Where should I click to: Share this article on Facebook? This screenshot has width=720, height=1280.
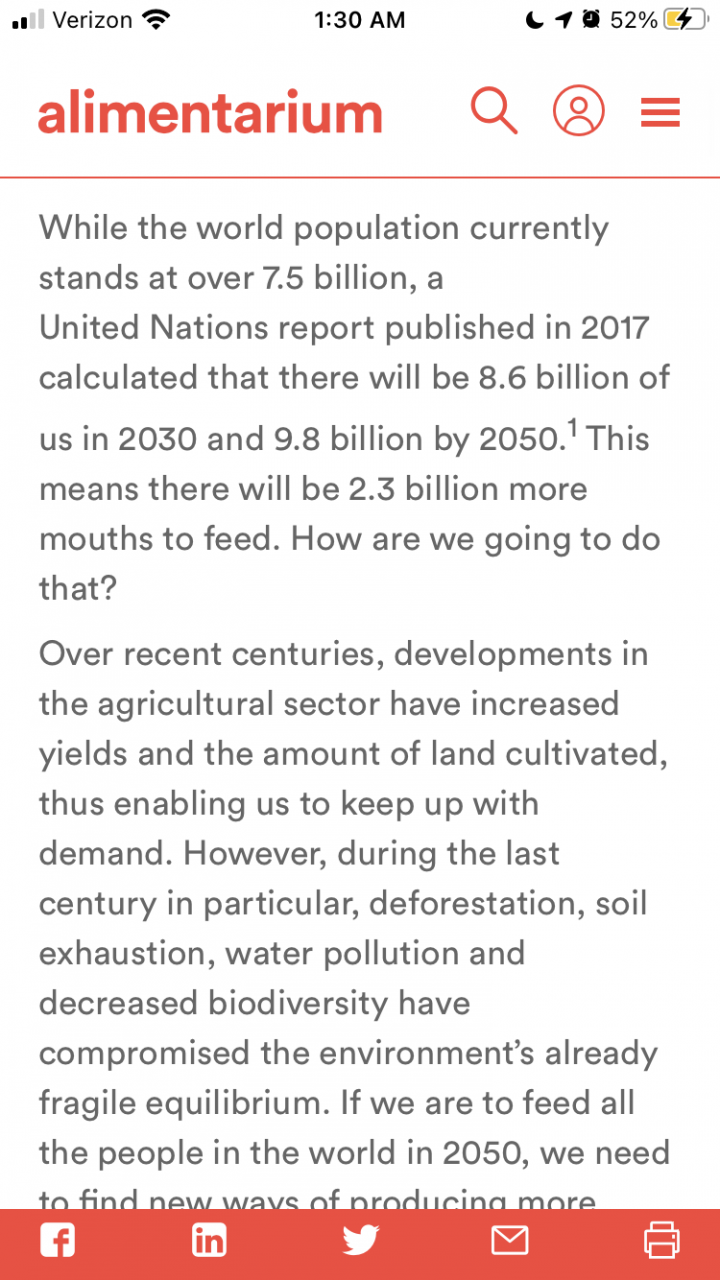[58, 1242]
